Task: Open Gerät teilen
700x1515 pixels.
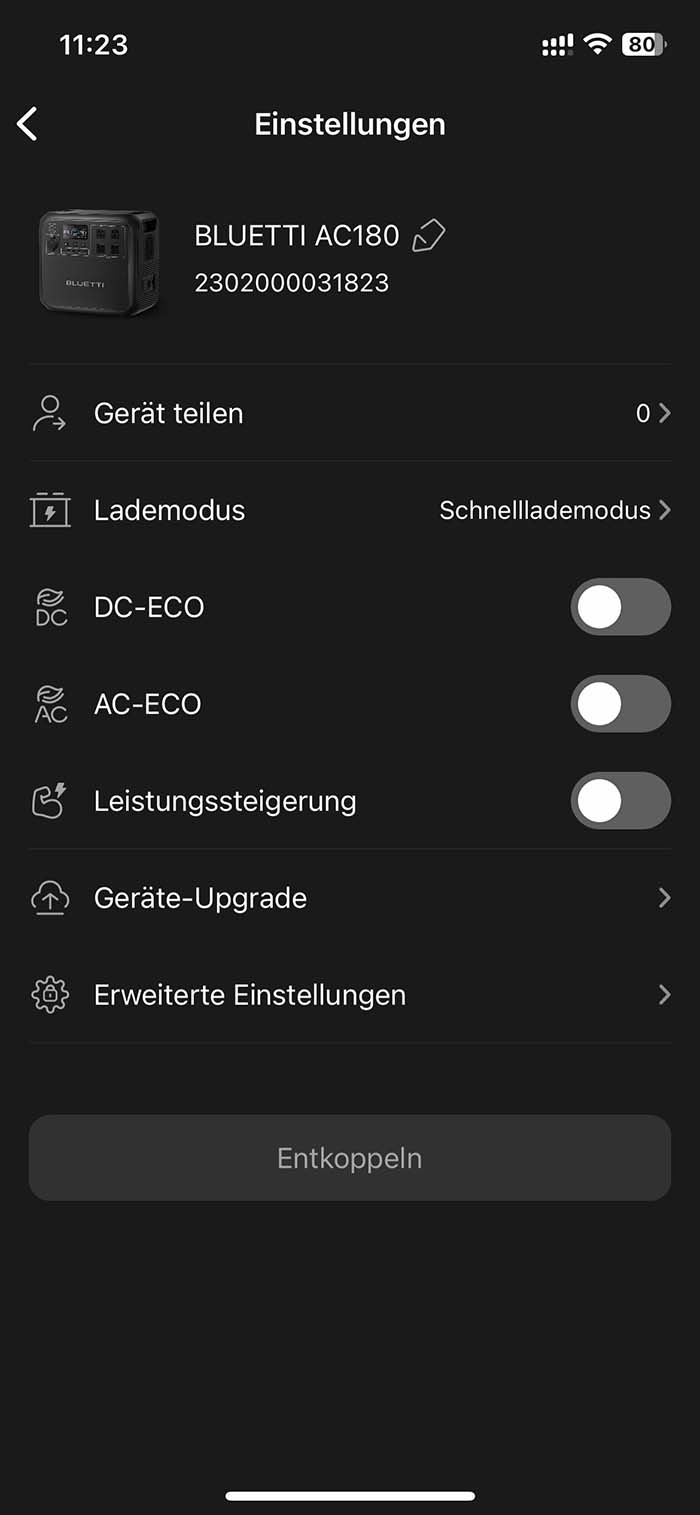Action: pos(350,413)
